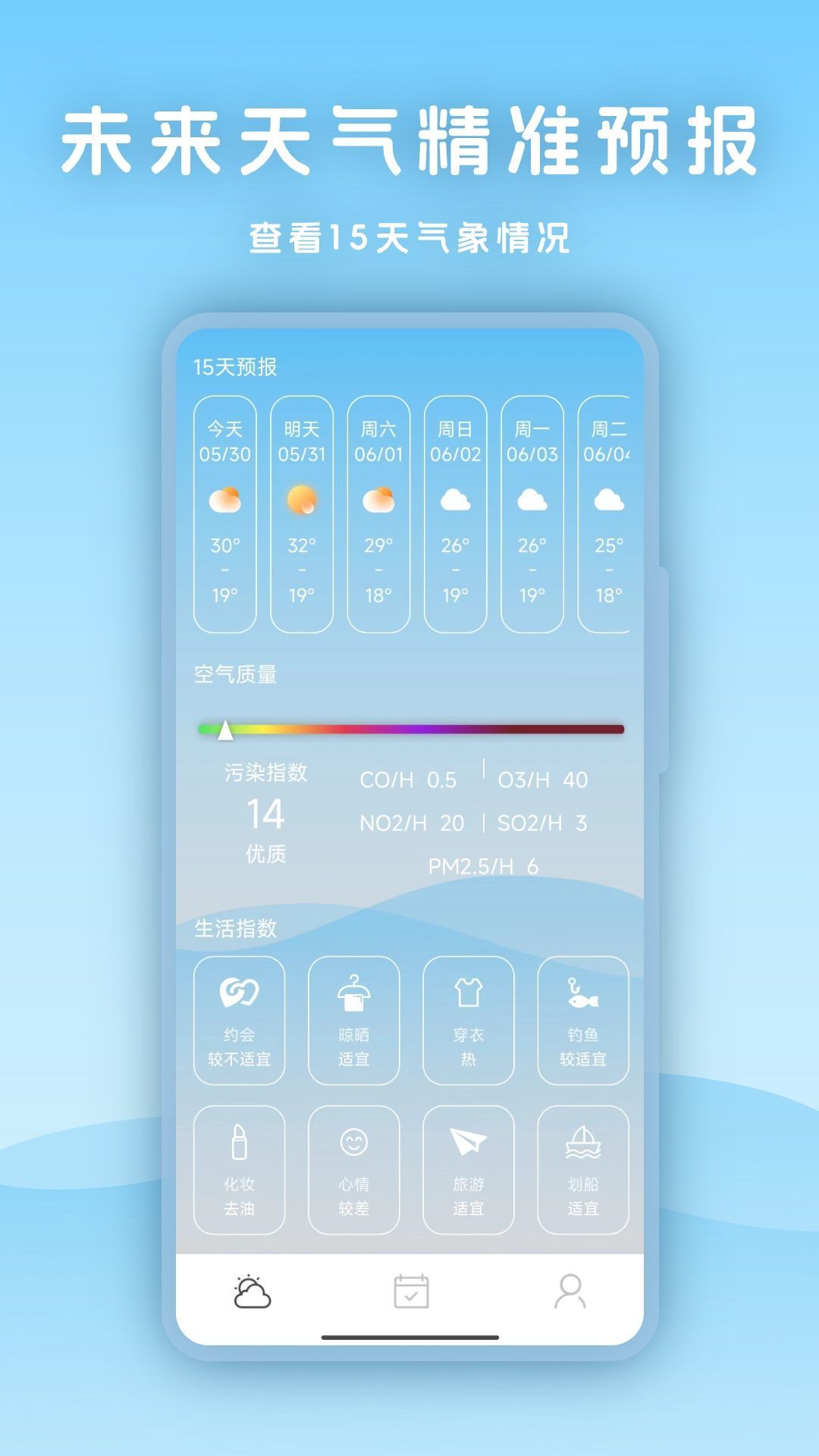Click the air quality slider indicator

[225, 730]
